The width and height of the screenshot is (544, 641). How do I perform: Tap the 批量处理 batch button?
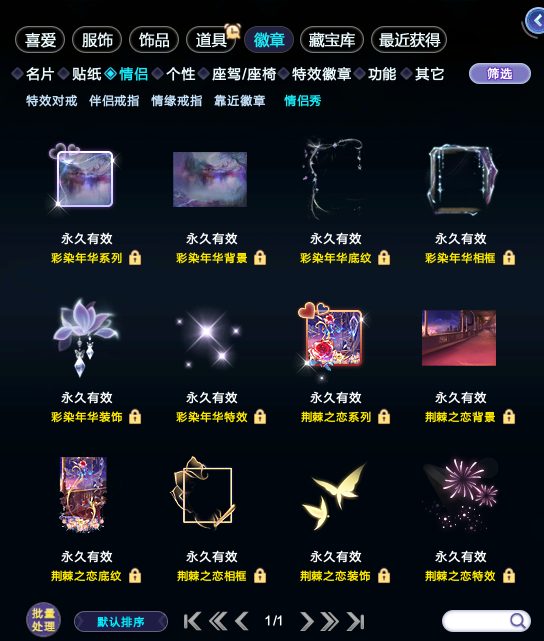pyautogui.click(x=43, y=620)
